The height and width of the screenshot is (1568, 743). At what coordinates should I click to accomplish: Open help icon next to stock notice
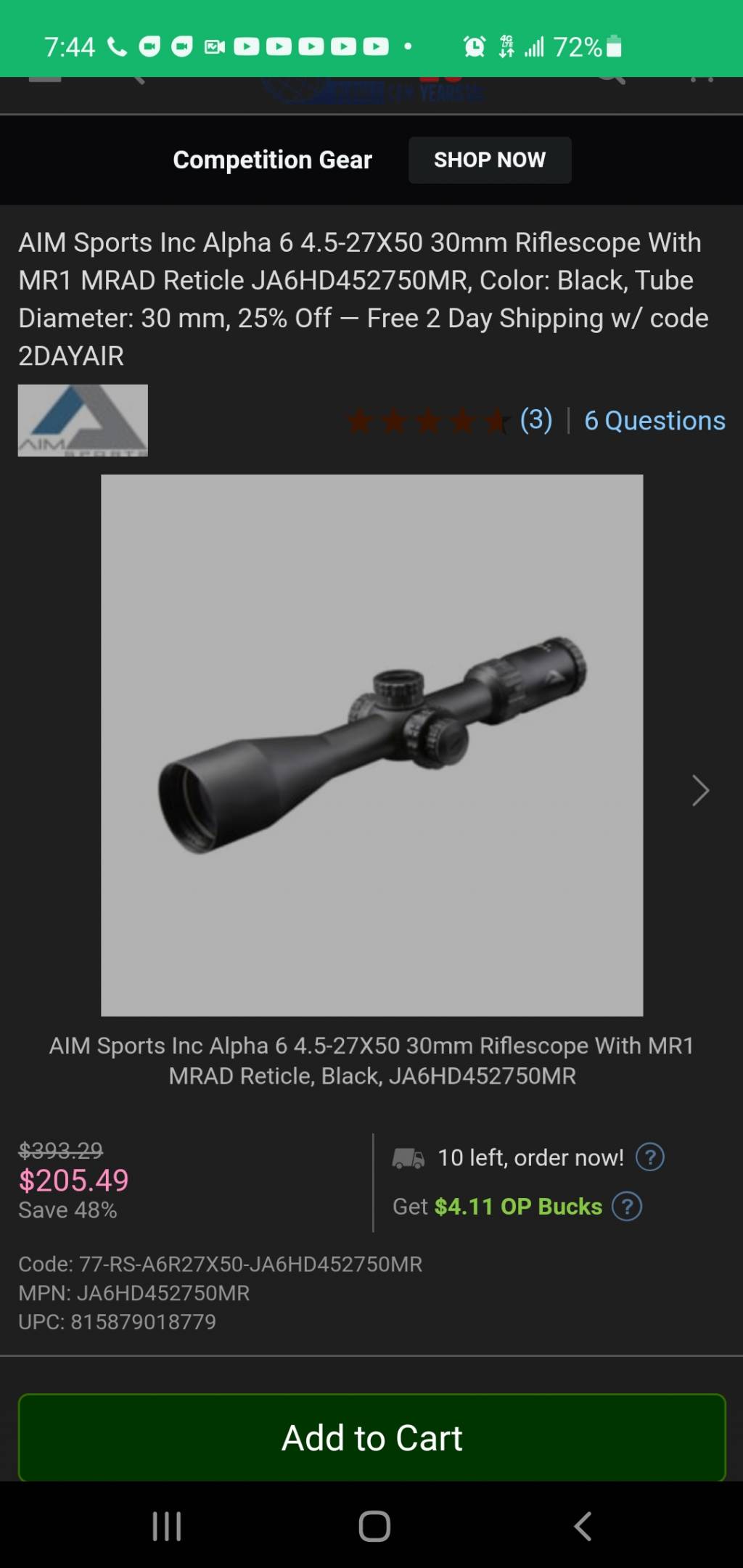(x=650, y=1157)
